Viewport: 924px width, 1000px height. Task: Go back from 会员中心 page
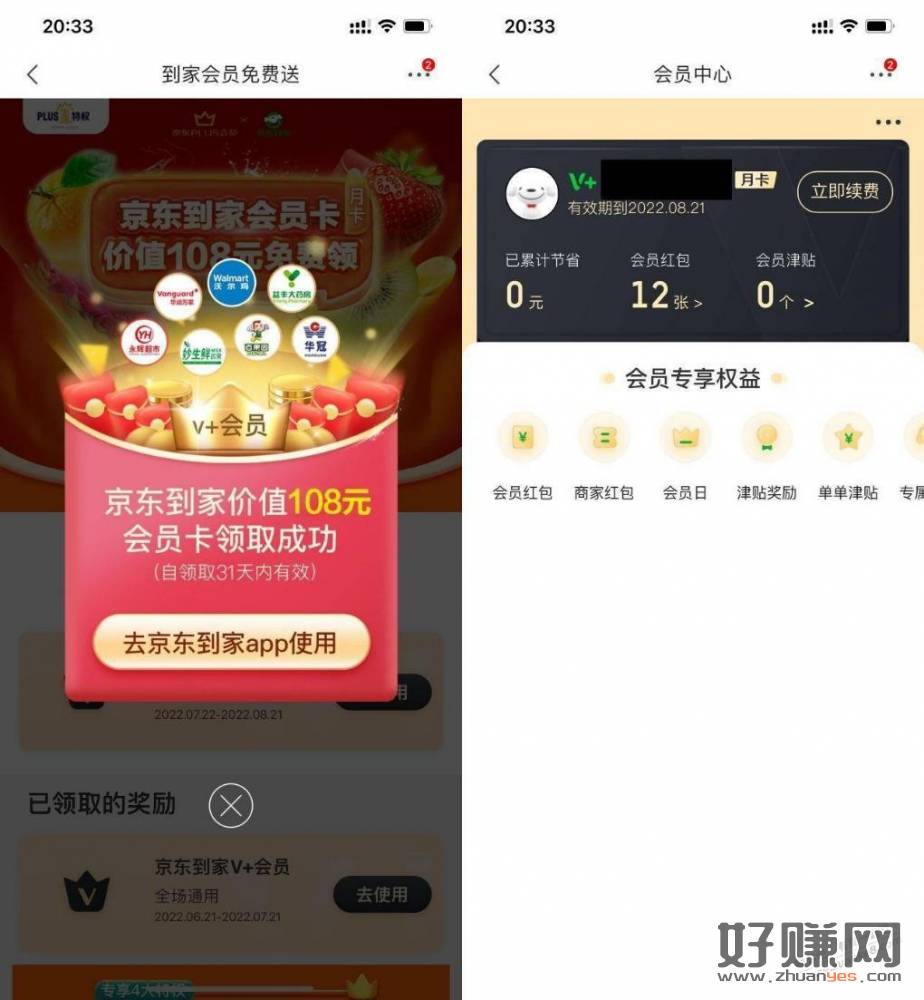pos(494,74)
